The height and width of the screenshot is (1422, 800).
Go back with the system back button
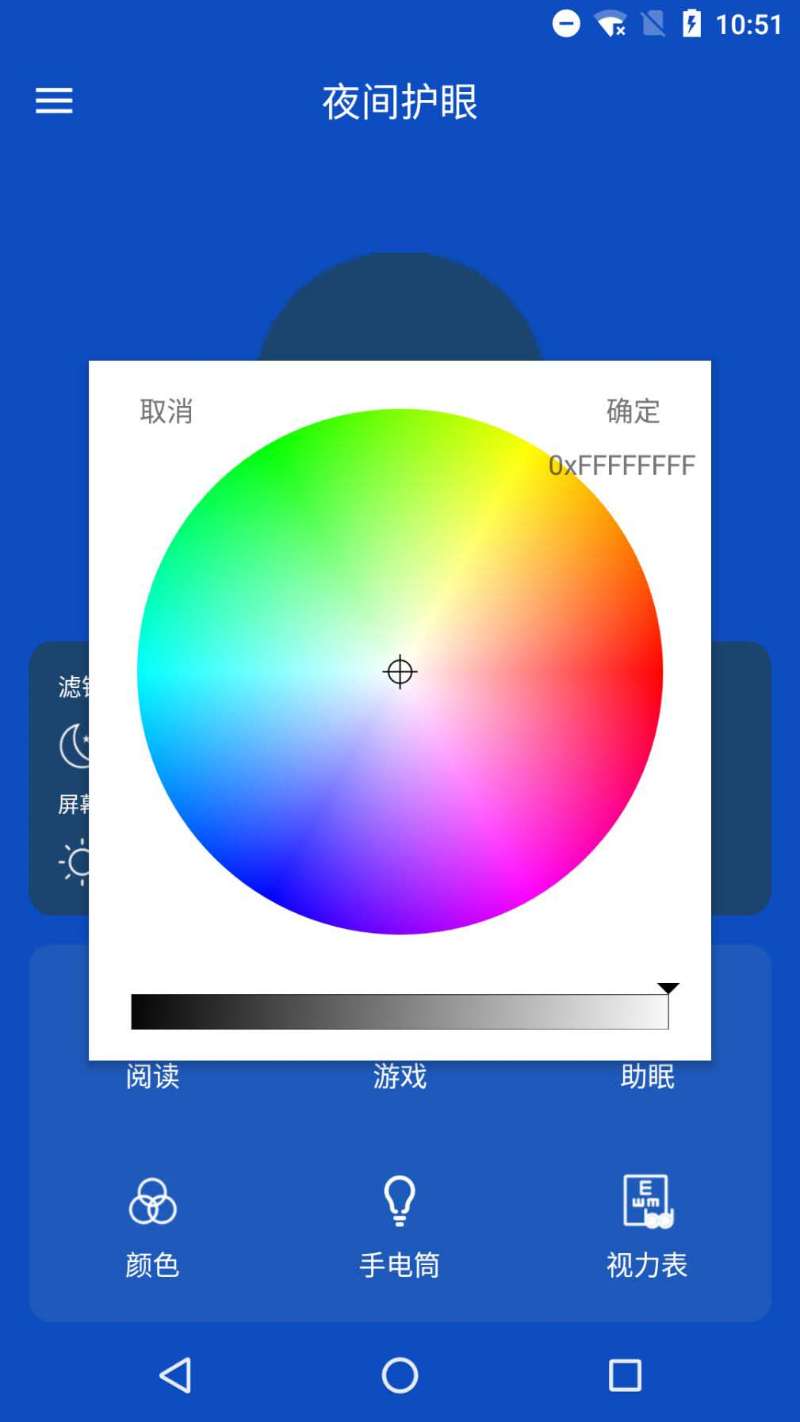[x=176, y=1375]
